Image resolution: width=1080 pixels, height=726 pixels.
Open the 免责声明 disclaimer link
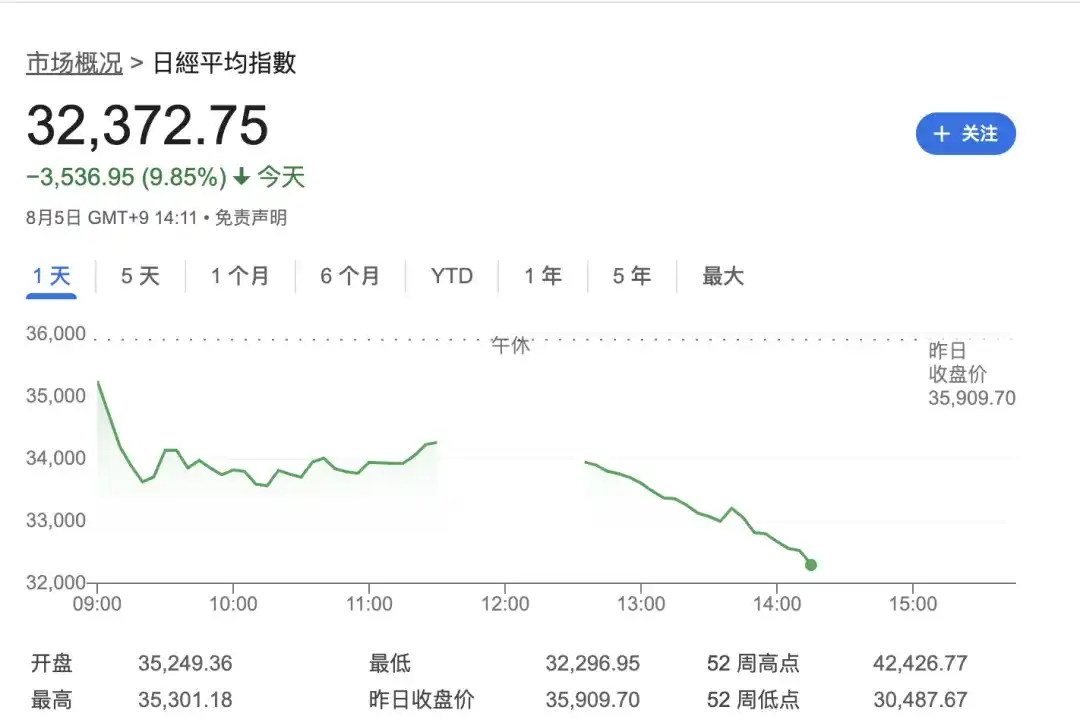[x=251, y=218]
